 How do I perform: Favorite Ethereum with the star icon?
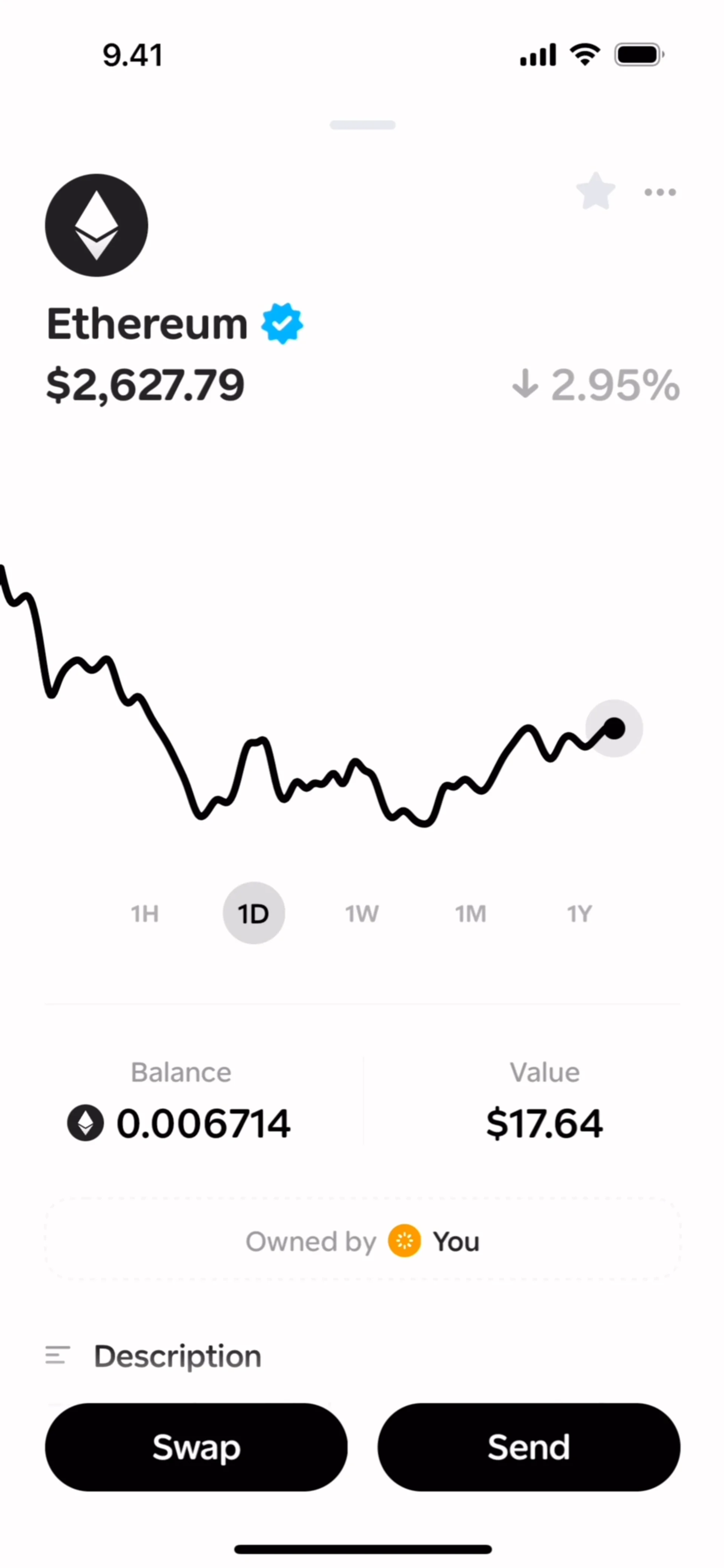[x=595, y=191]
